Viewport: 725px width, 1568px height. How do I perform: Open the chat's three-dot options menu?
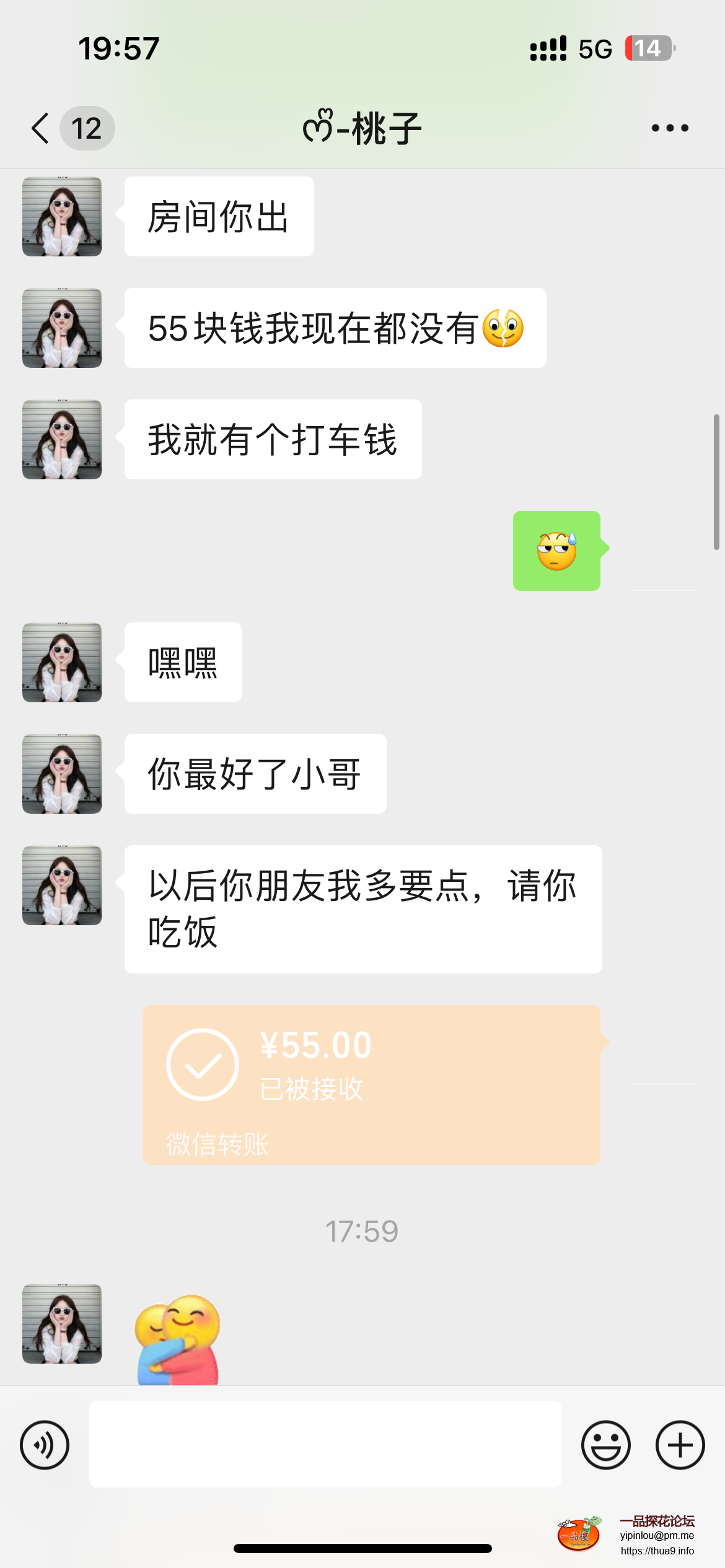tap(670, 128)
